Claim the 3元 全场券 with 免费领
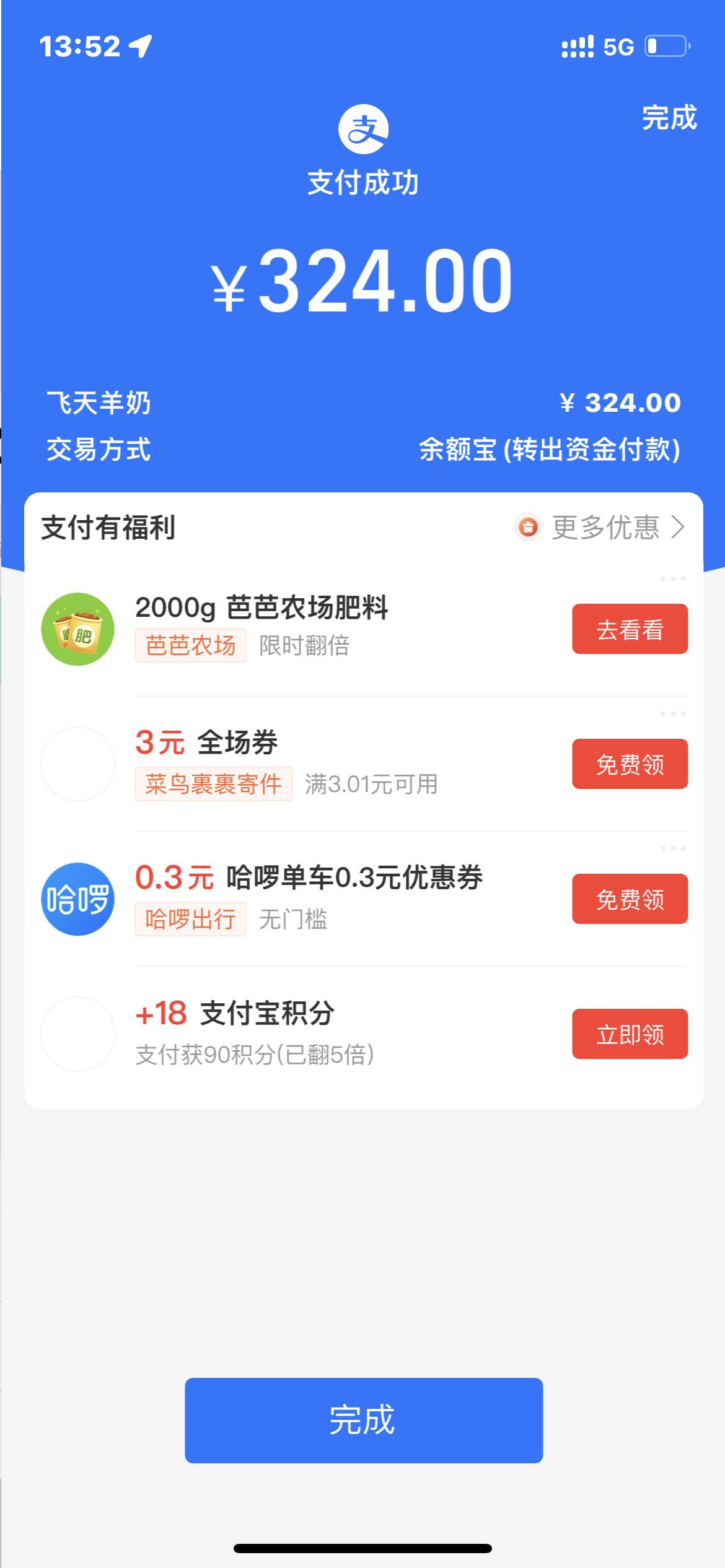Viewport: 725px width, 1568px height. [x=630, y=764]
